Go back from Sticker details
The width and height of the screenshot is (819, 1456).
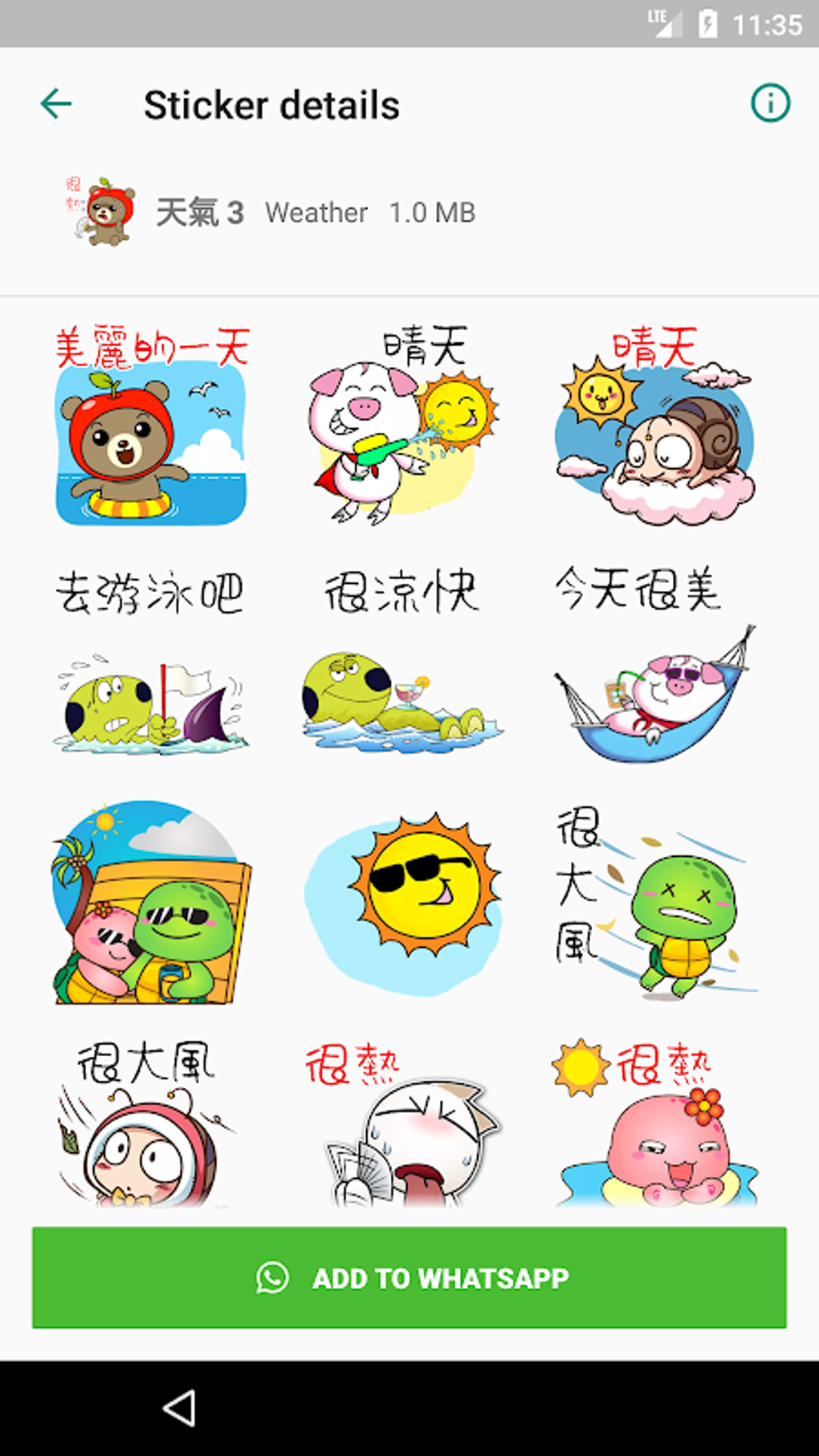point(56,104)
